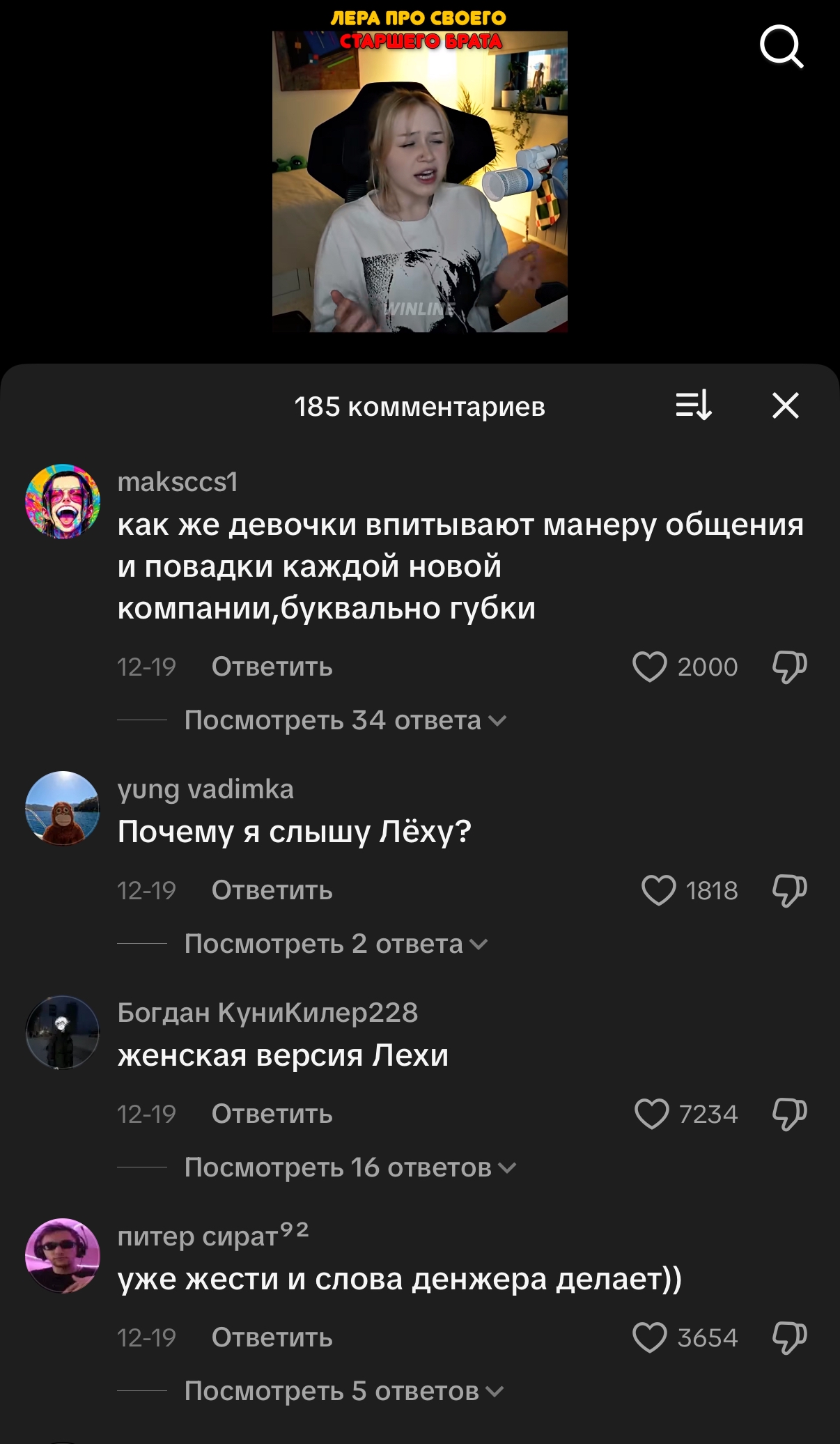Expand 16 replies under Богдан КуниКилер228's comment
840x1444 pixels.
coord(349,1167)
